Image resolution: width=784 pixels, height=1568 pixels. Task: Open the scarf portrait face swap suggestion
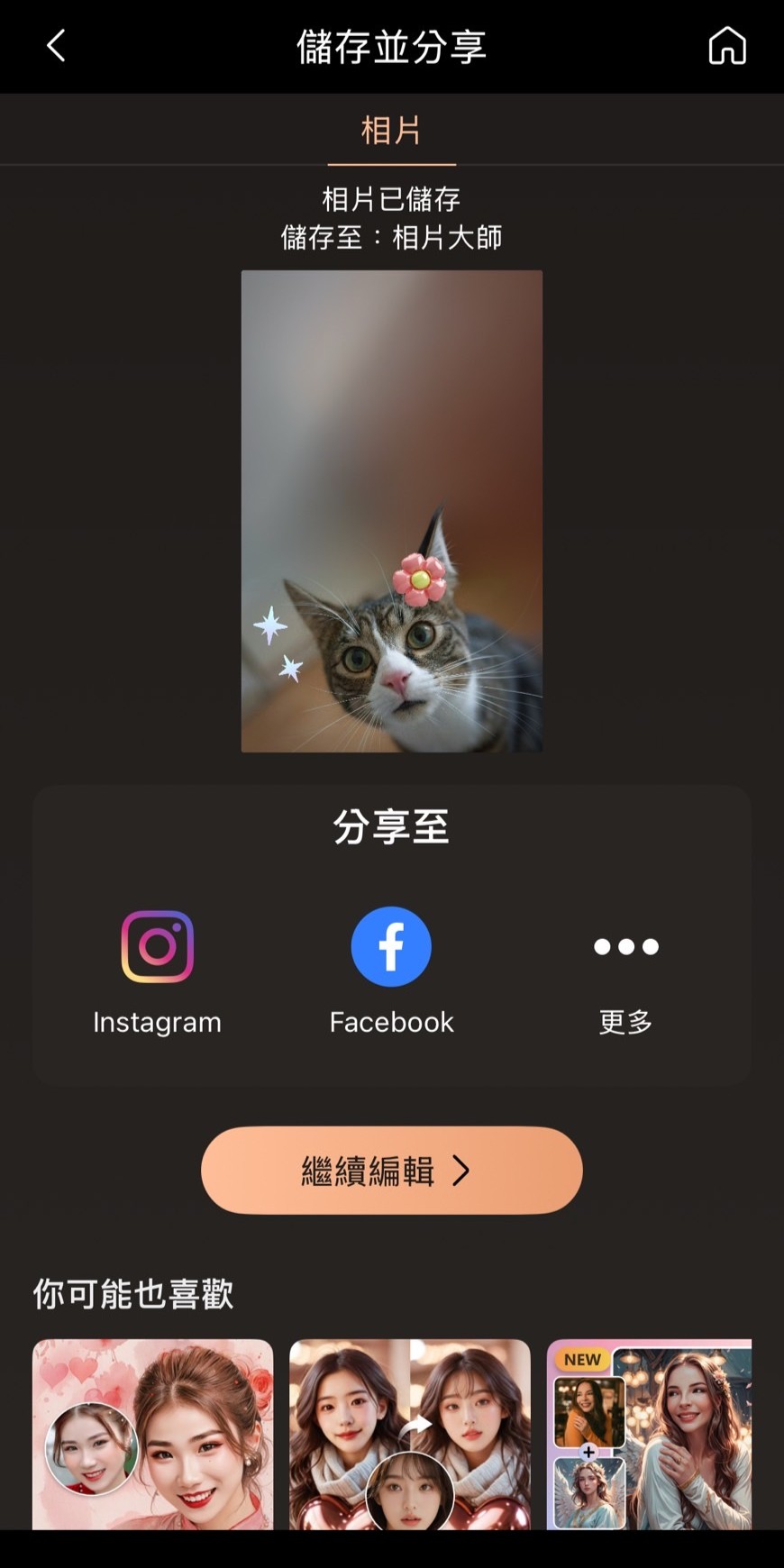[409, 1434]
